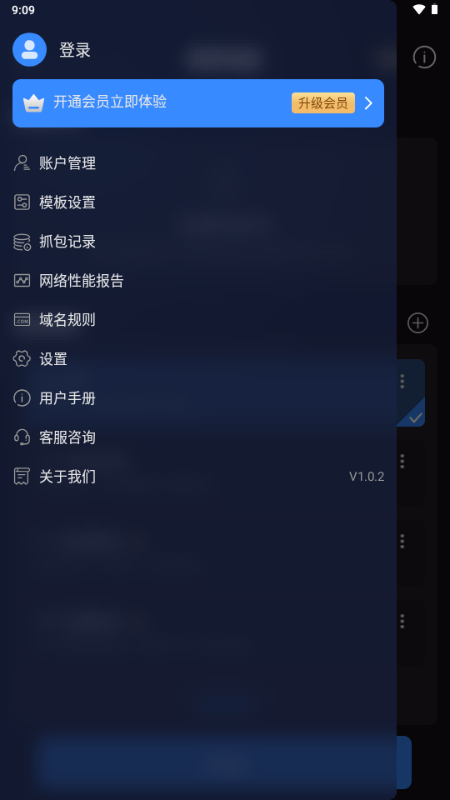Tap the info icon at top right
The width and height of the screenshot is (450, 800).
pyautogui.click(x=424, y=57)
